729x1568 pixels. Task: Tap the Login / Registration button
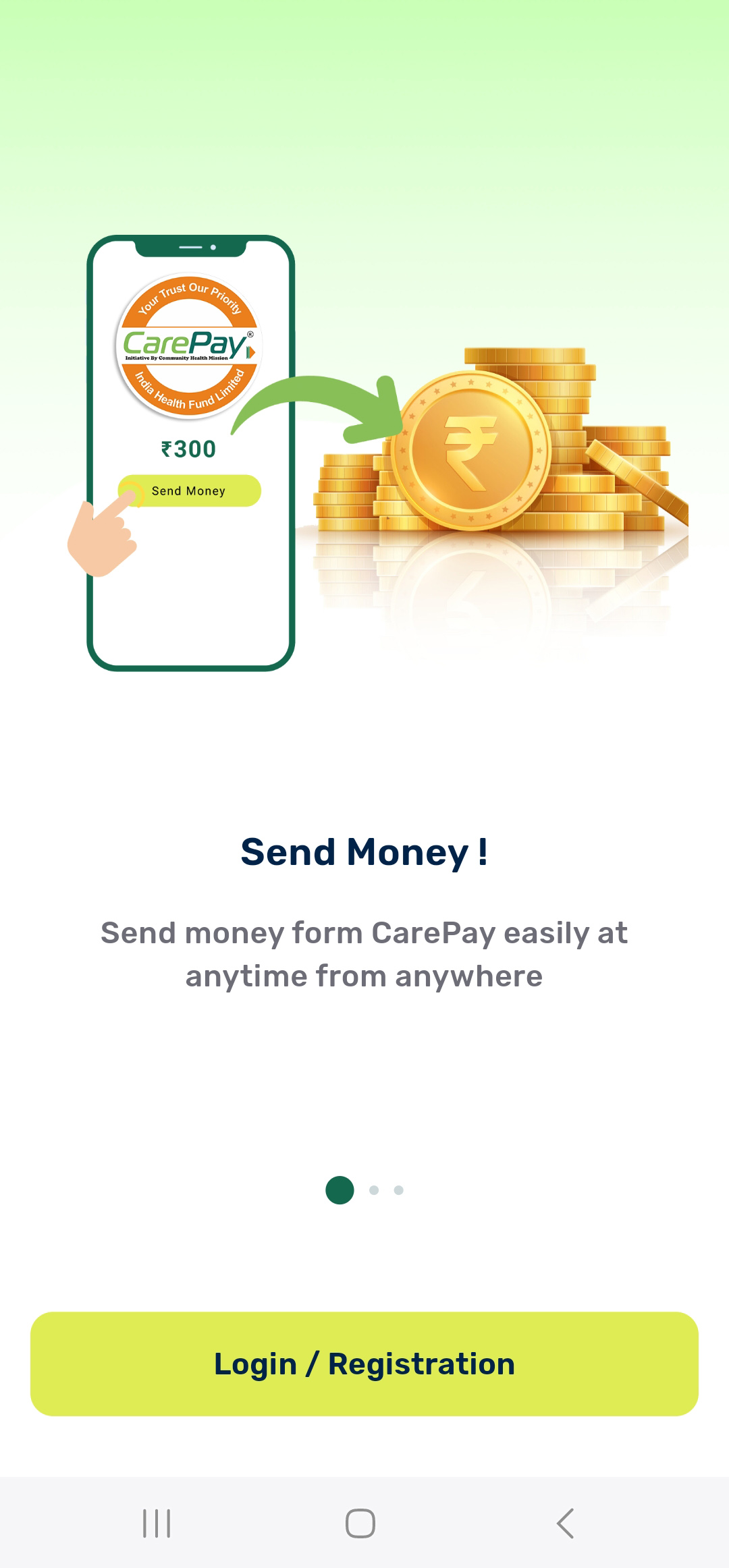pos(364,1364)
